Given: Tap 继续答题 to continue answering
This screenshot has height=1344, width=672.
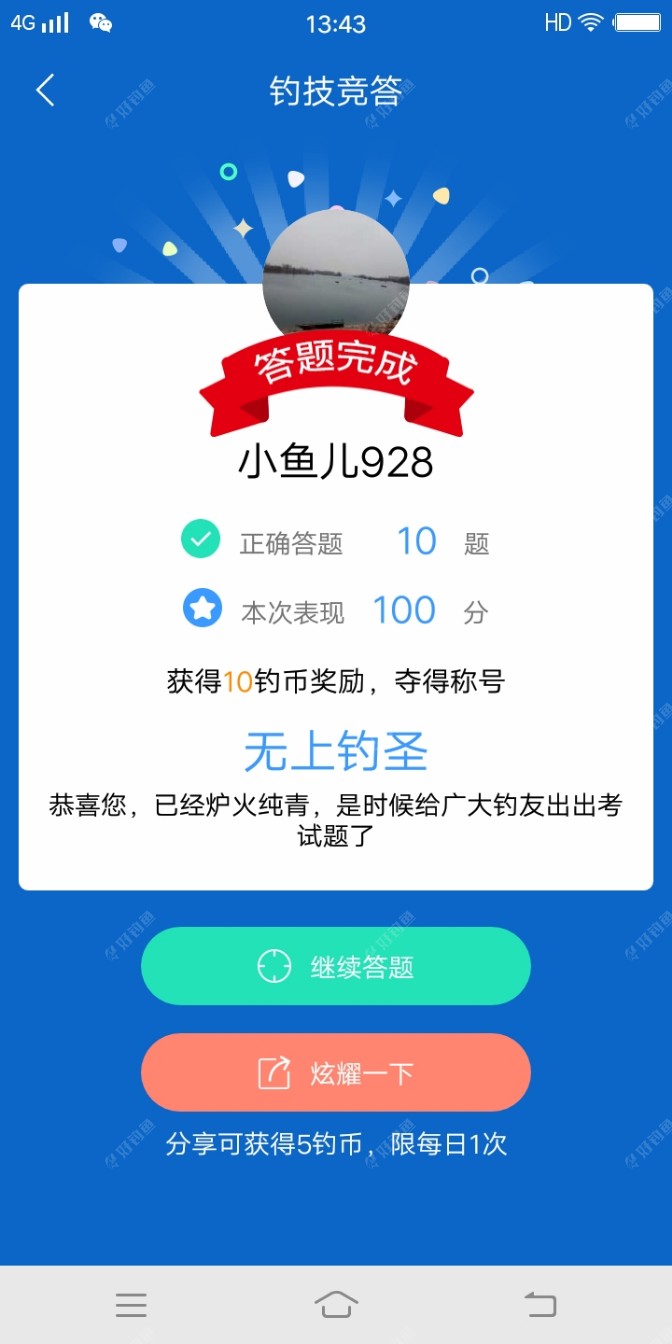Looking at the screenshot, I should [x=336, y=966].
